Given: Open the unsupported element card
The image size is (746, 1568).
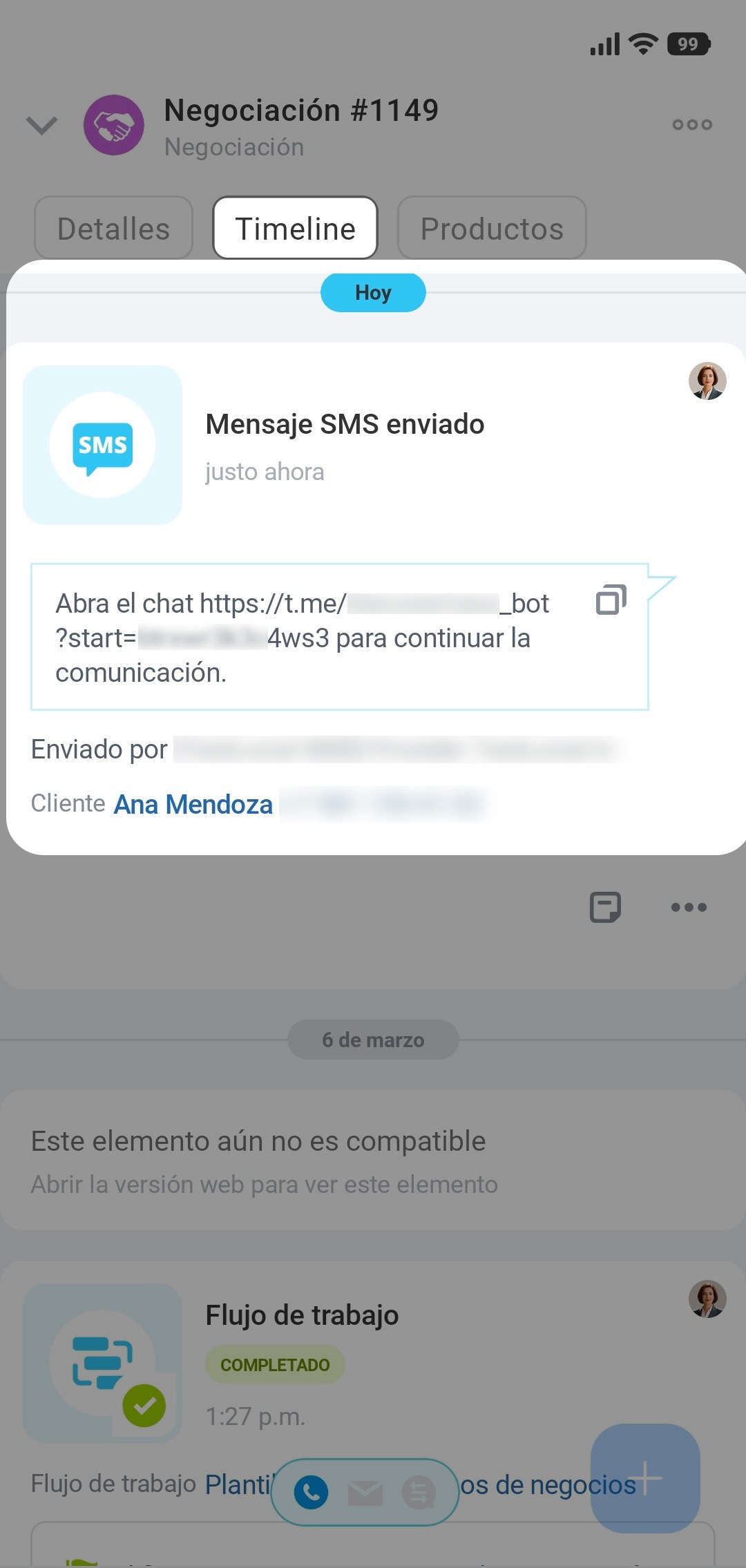Looking at the screenshot, I should 373,1160.
